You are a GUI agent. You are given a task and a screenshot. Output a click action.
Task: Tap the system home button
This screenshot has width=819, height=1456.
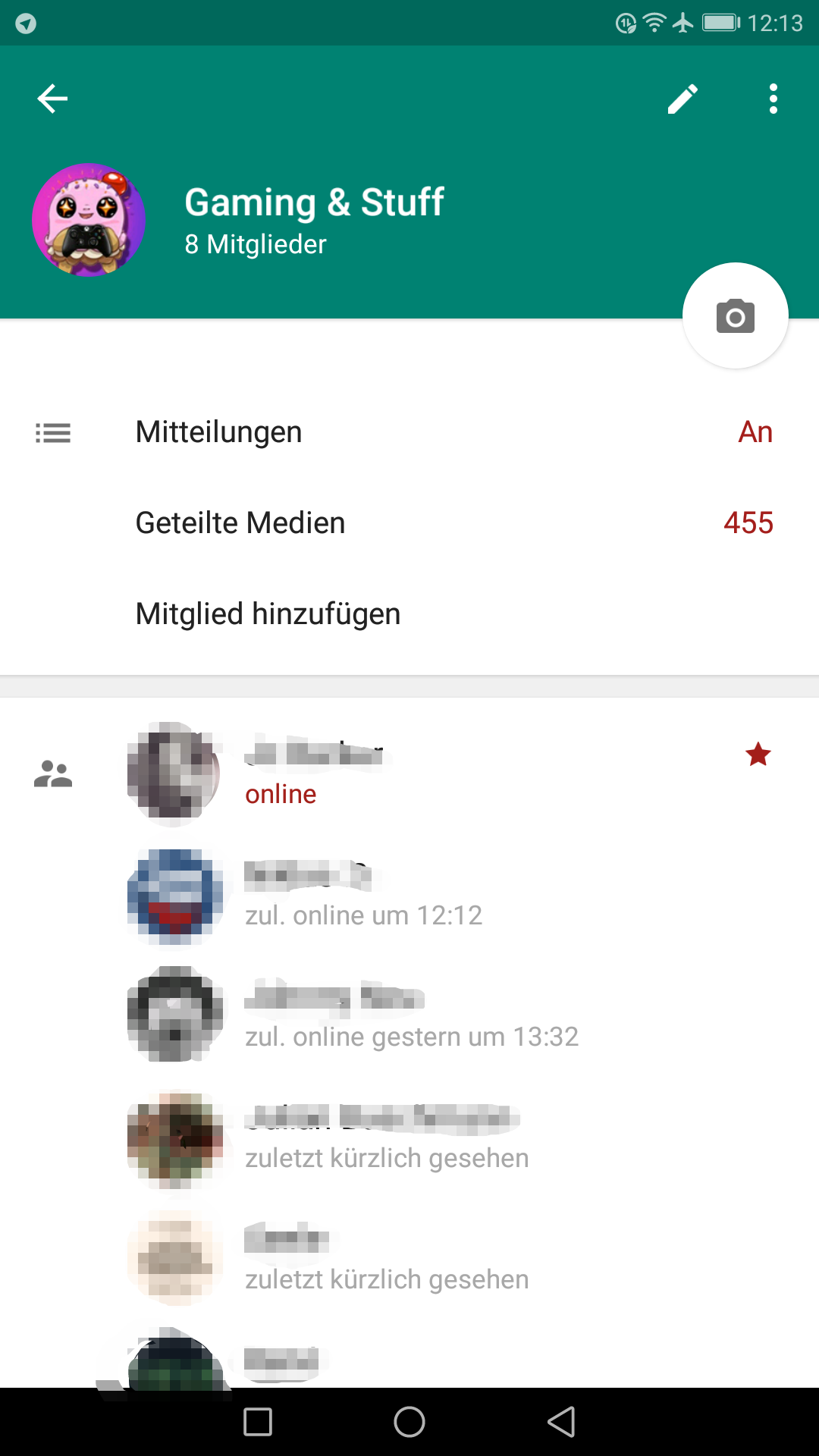tap(409, 1422)
